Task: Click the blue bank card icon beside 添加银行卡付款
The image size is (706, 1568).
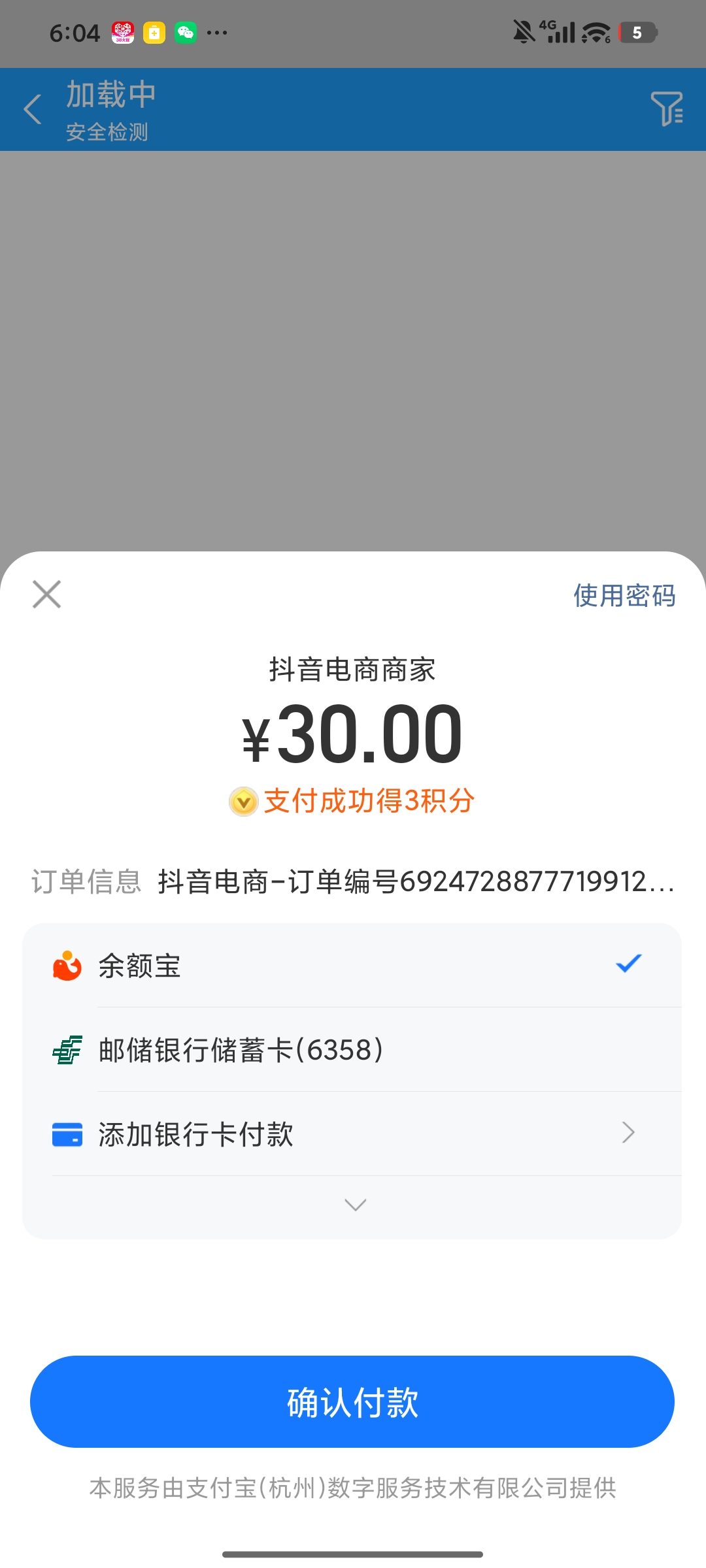Action: coord(67,1133)
